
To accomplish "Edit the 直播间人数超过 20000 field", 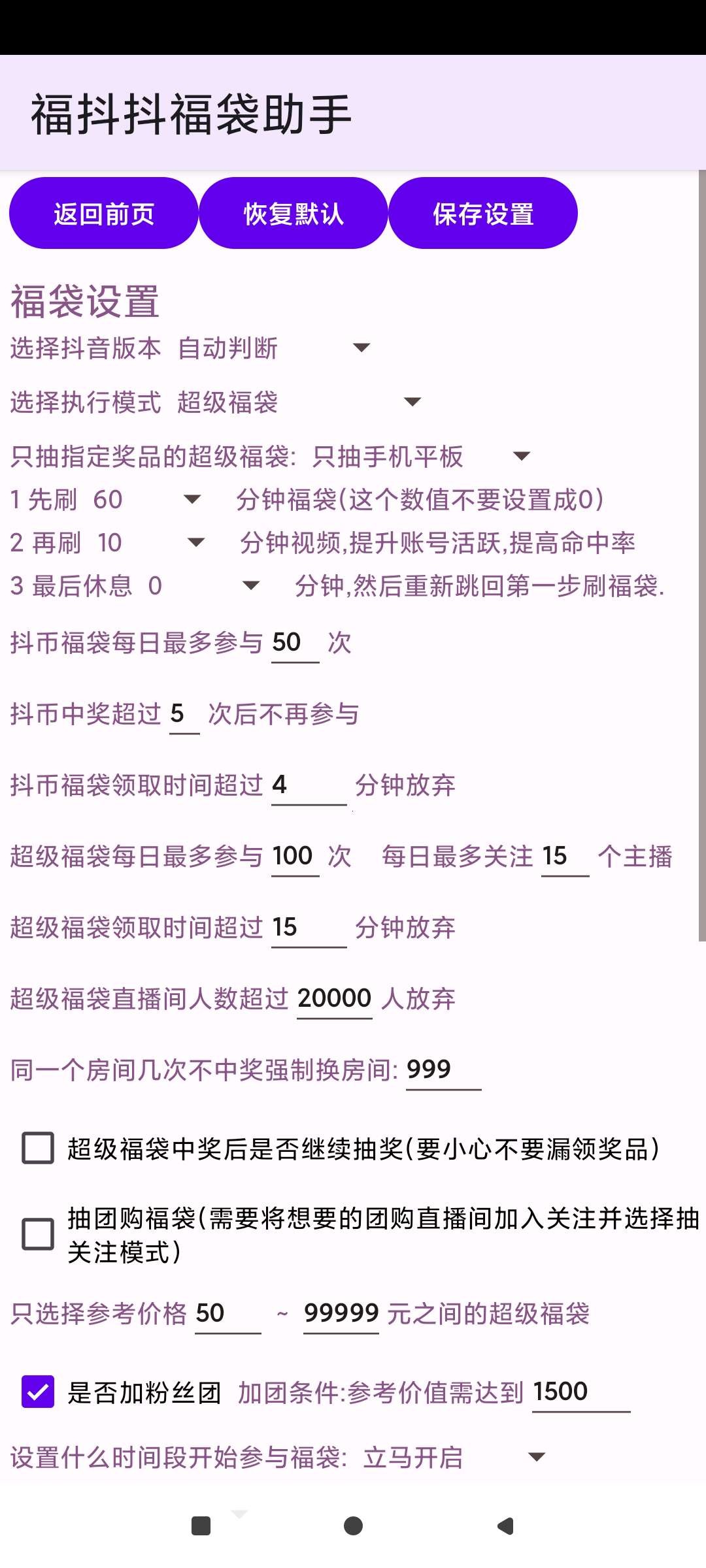I will point(334,998).
